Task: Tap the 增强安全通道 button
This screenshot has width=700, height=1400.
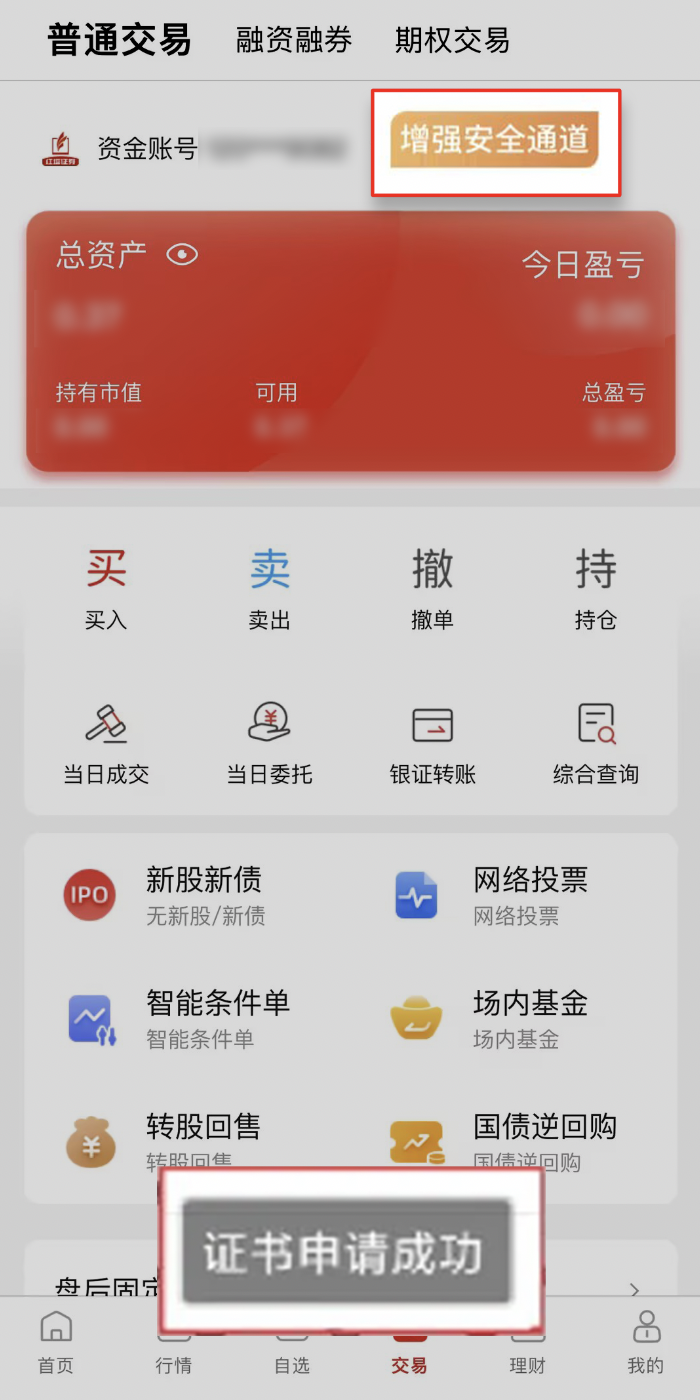Action: click(495, 141)
